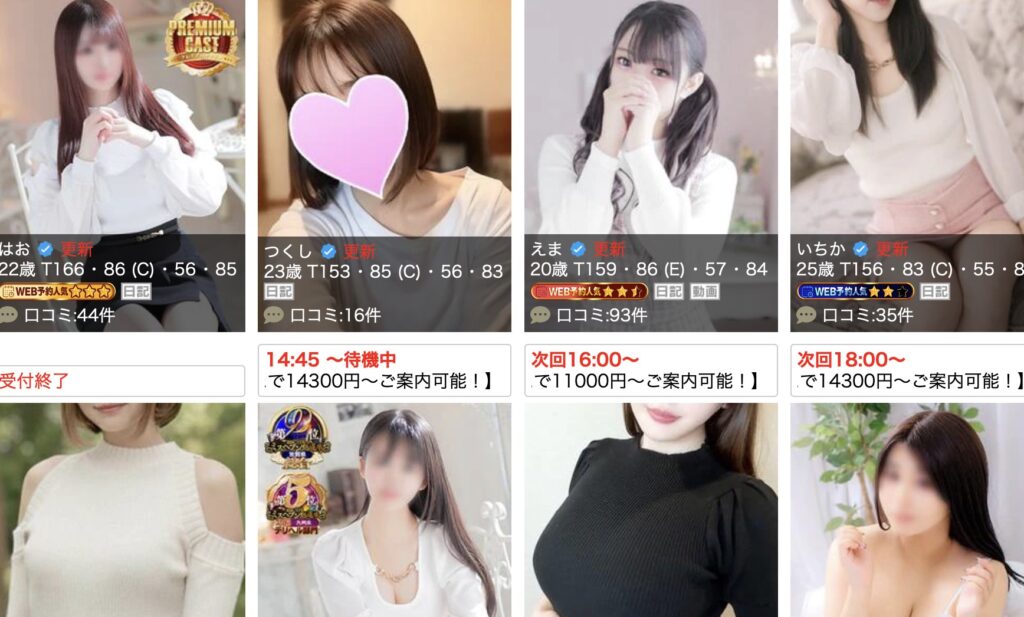Open えま's 動画 video badge
1024x617 pixels.
point(703,292)
